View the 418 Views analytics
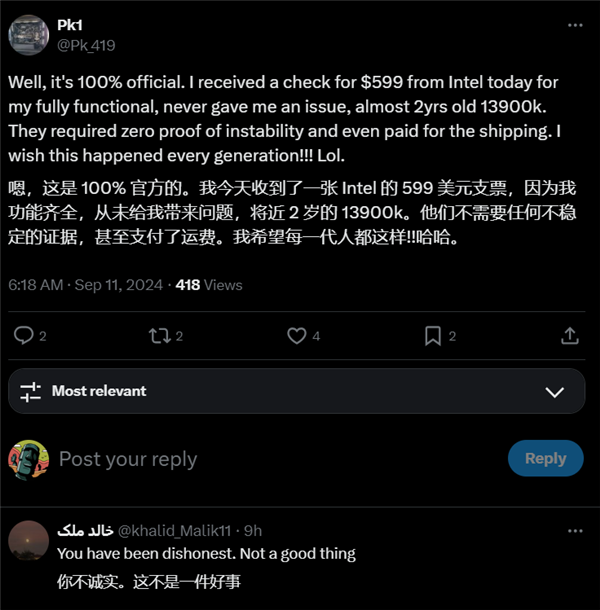 coord(209,285)
